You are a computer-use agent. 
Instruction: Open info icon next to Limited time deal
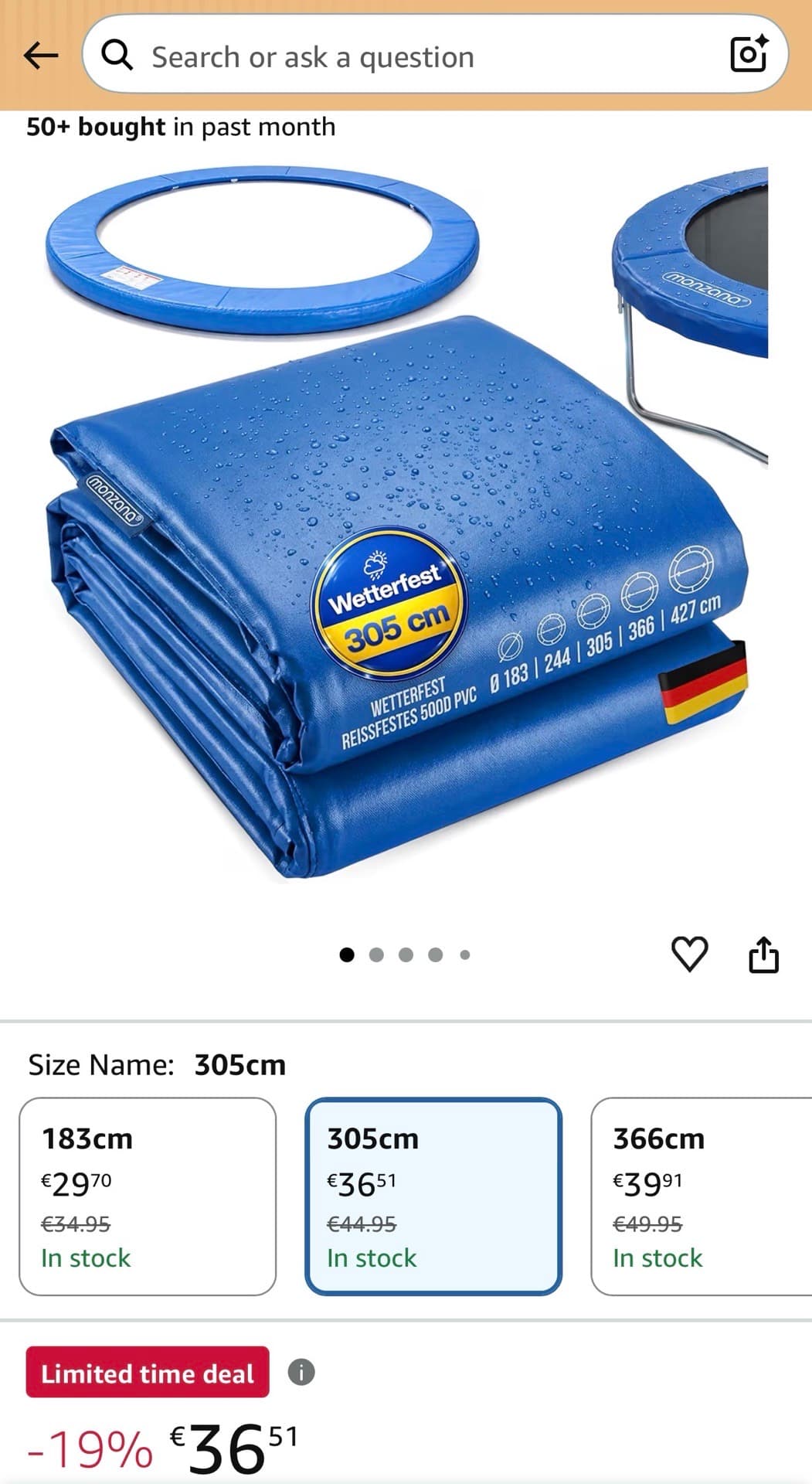coord(301,1372)
